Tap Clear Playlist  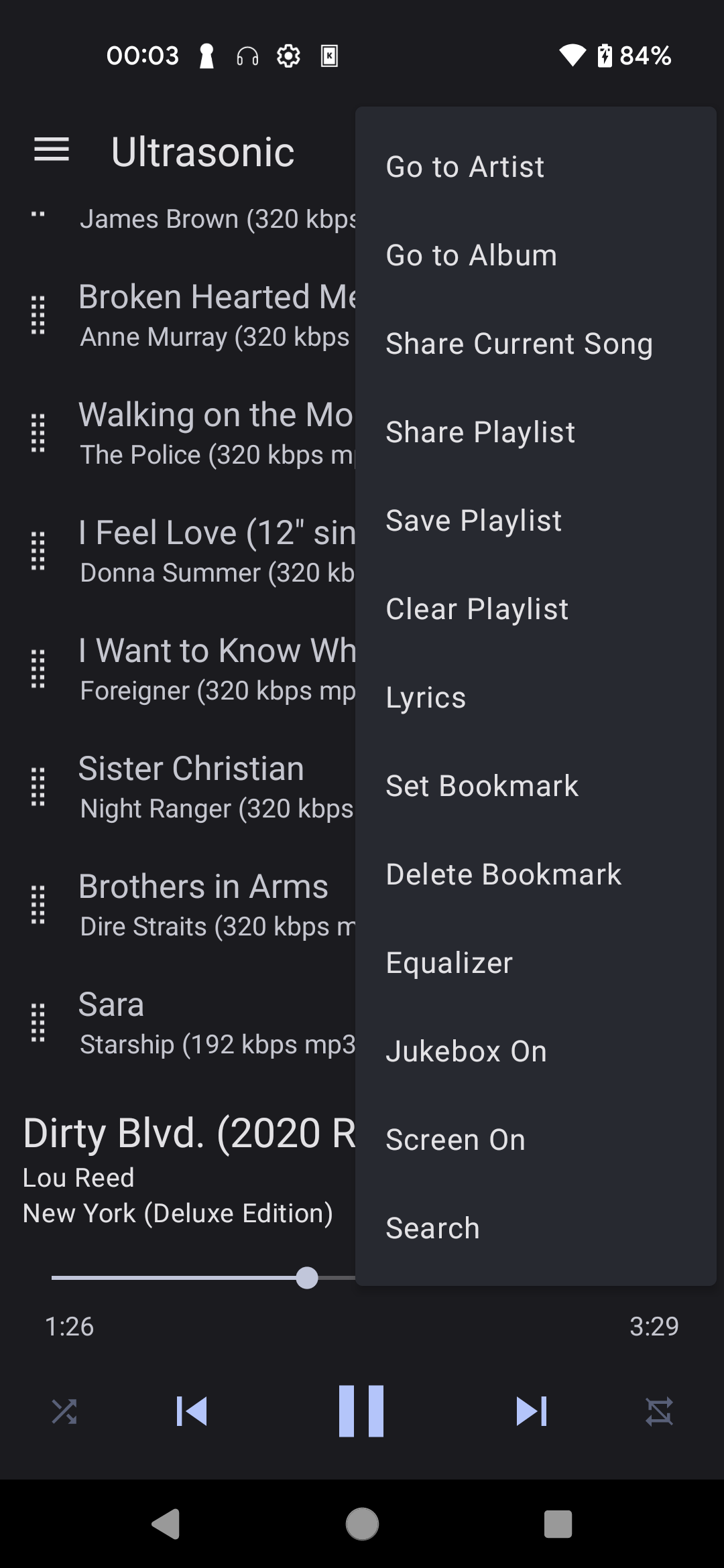point(536,609)
